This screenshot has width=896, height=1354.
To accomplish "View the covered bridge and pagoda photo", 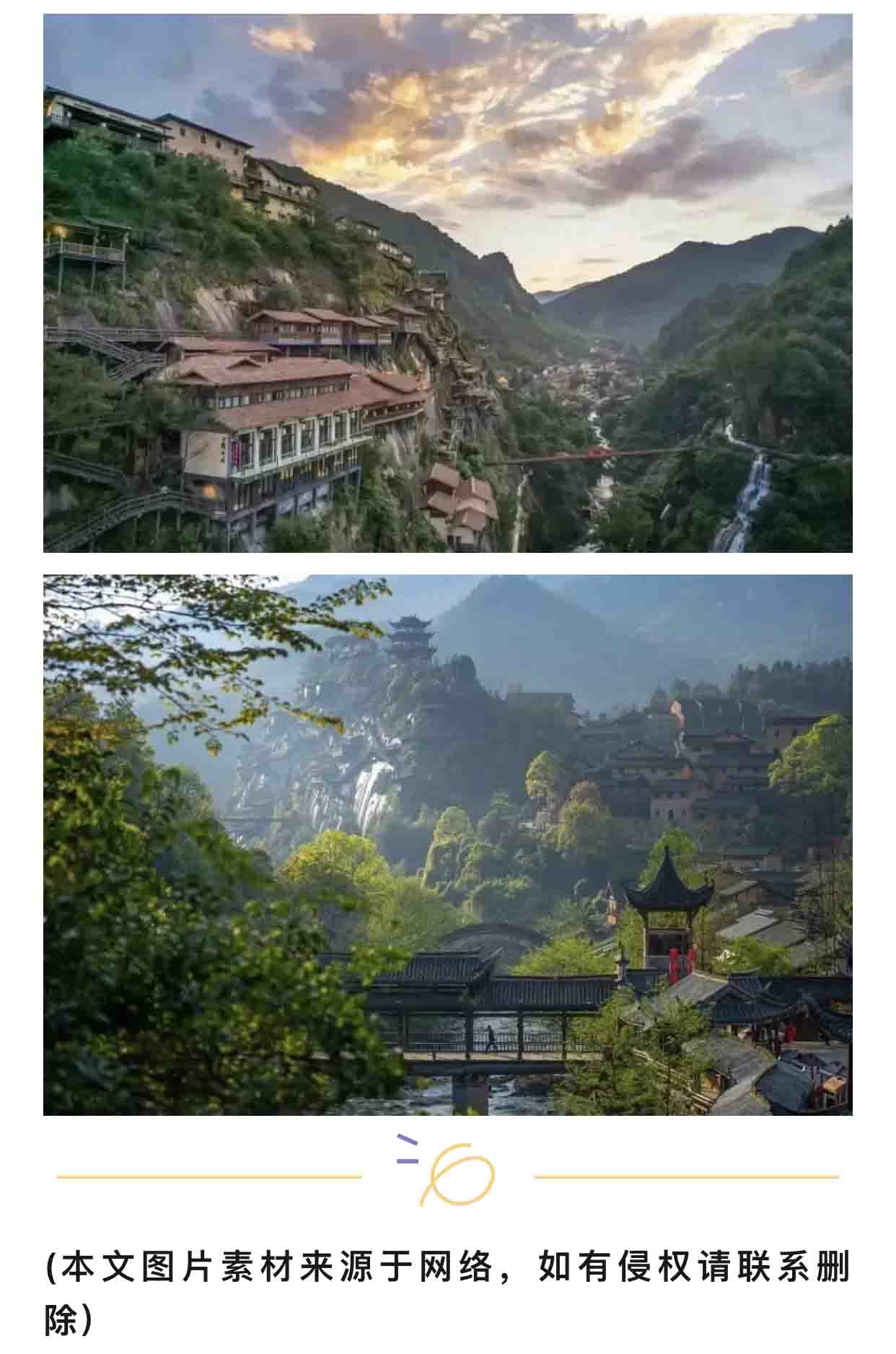I will (447, 844).
